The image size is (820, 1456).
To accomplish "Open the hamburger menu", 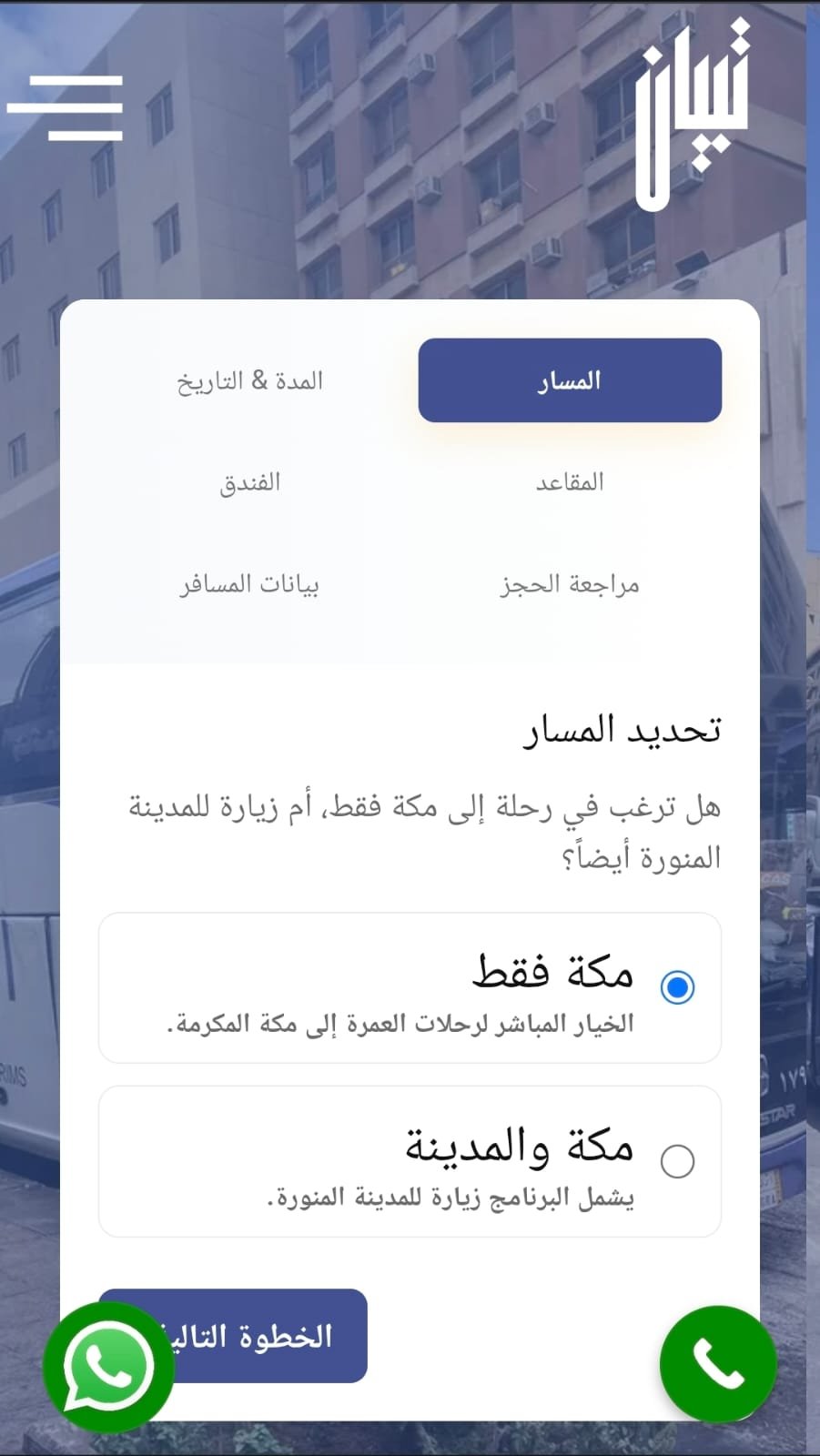I will (65, 108).
